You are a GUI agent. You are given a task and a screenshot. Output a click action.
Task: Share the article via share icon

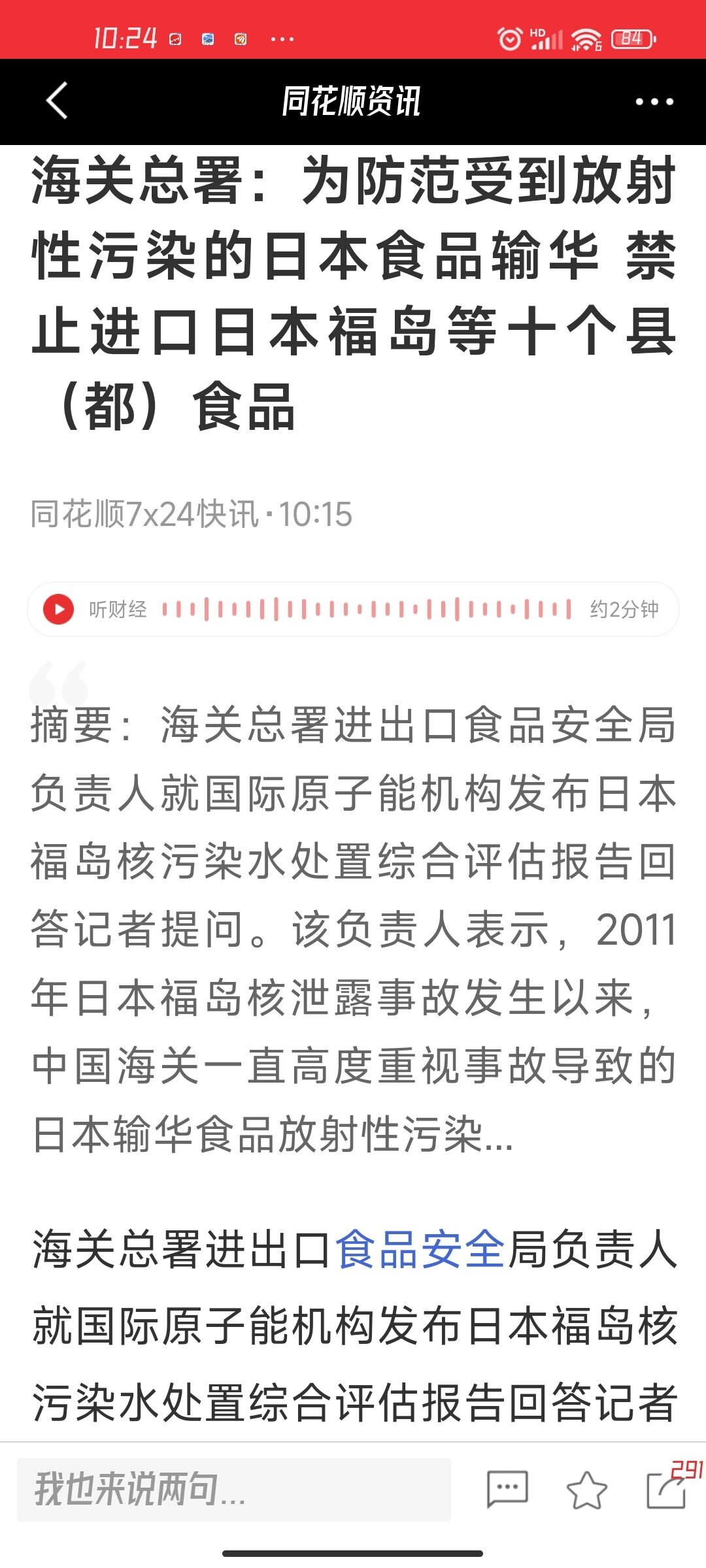coord(667,1490)
